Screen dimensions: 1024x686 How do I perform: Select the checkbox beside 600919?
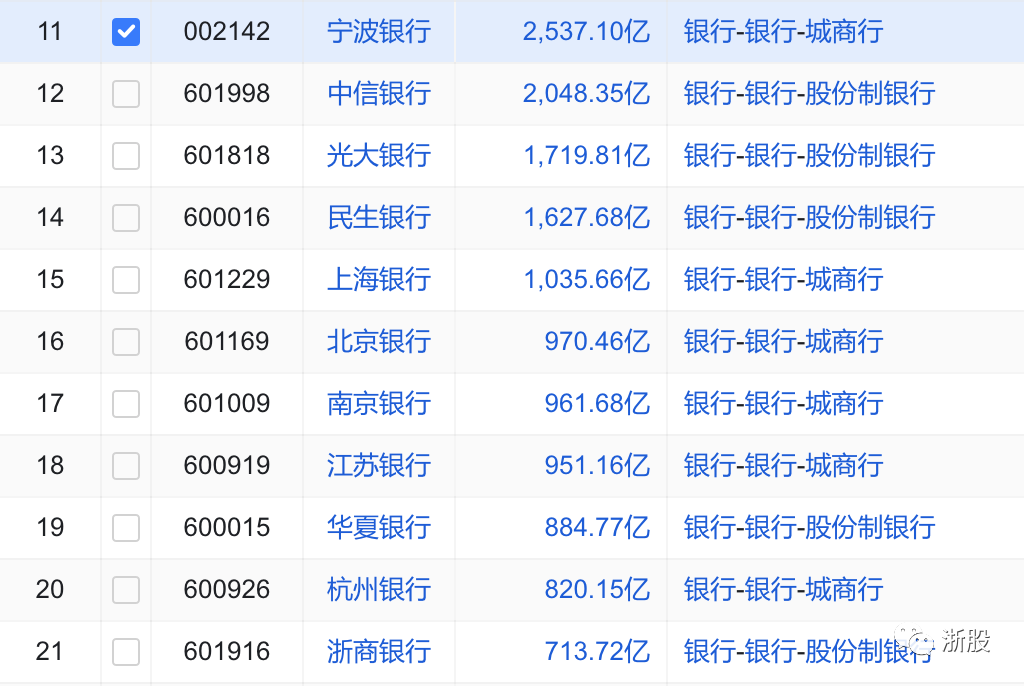click(x=126, y=466)
